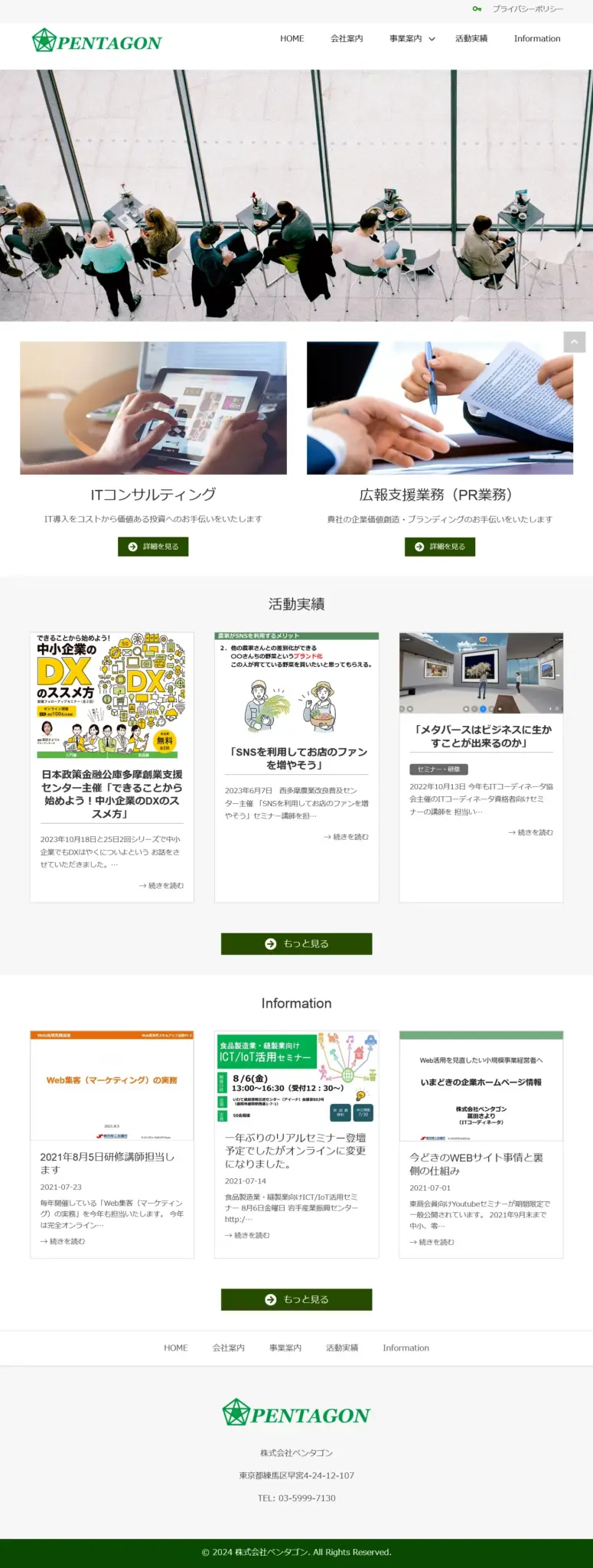Tap もっと見る under 活動実績
This screenshot has height=1568, width=593.
[296, 944]
